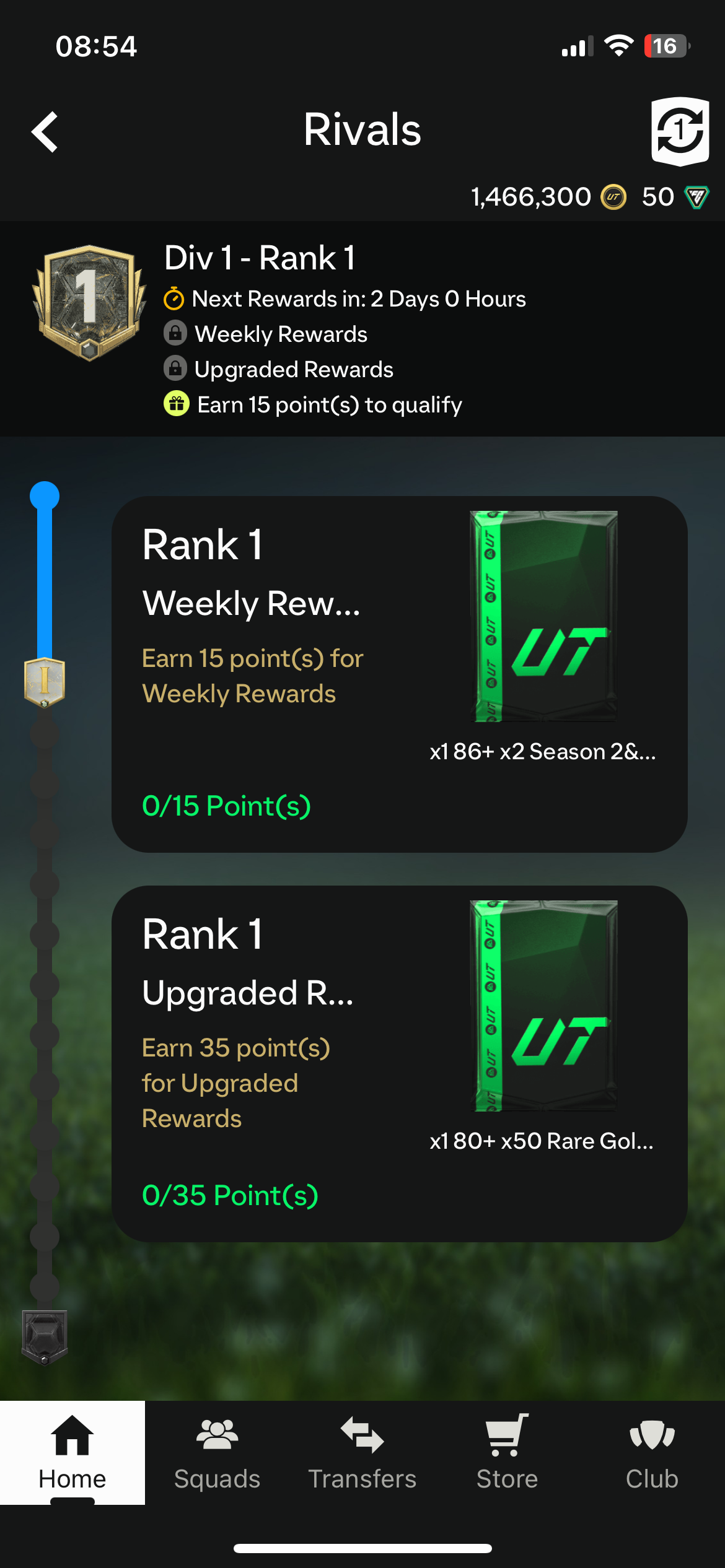Open the Rank 1 Upgraded Rewards card
The height and width of the screenshot is (1568, 725).
[399, 1063]
